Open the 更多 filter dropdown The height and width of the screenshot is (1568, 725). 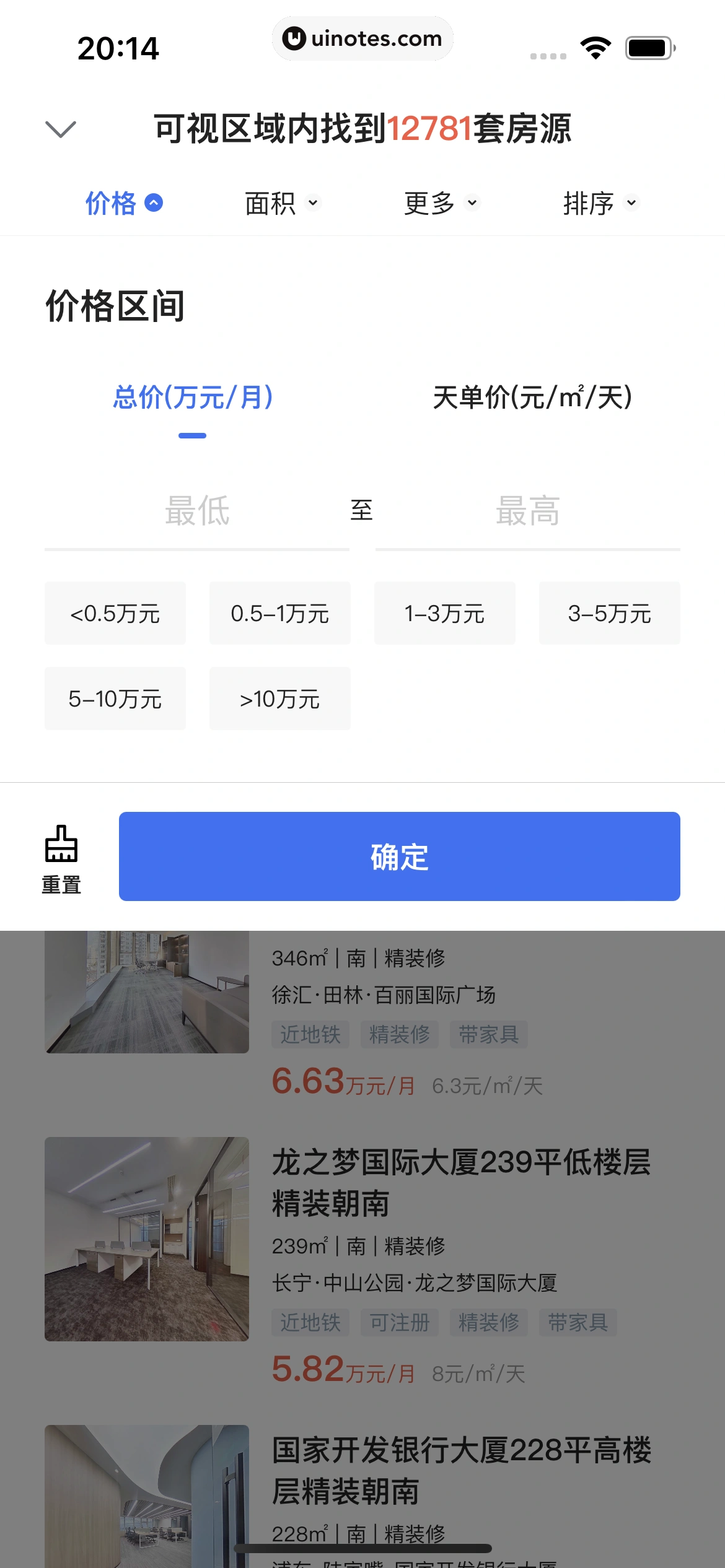(x=442, y=203)
